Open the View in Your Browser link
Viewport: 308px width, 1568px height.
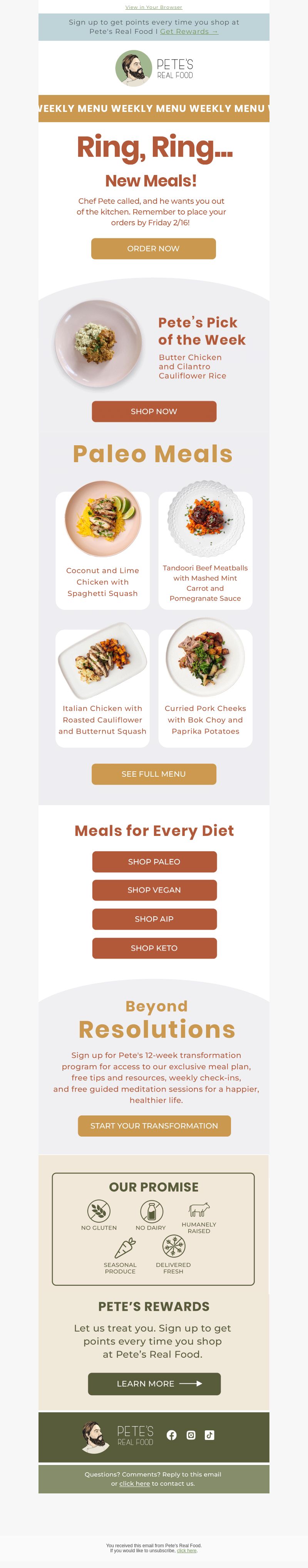[154, 7]
